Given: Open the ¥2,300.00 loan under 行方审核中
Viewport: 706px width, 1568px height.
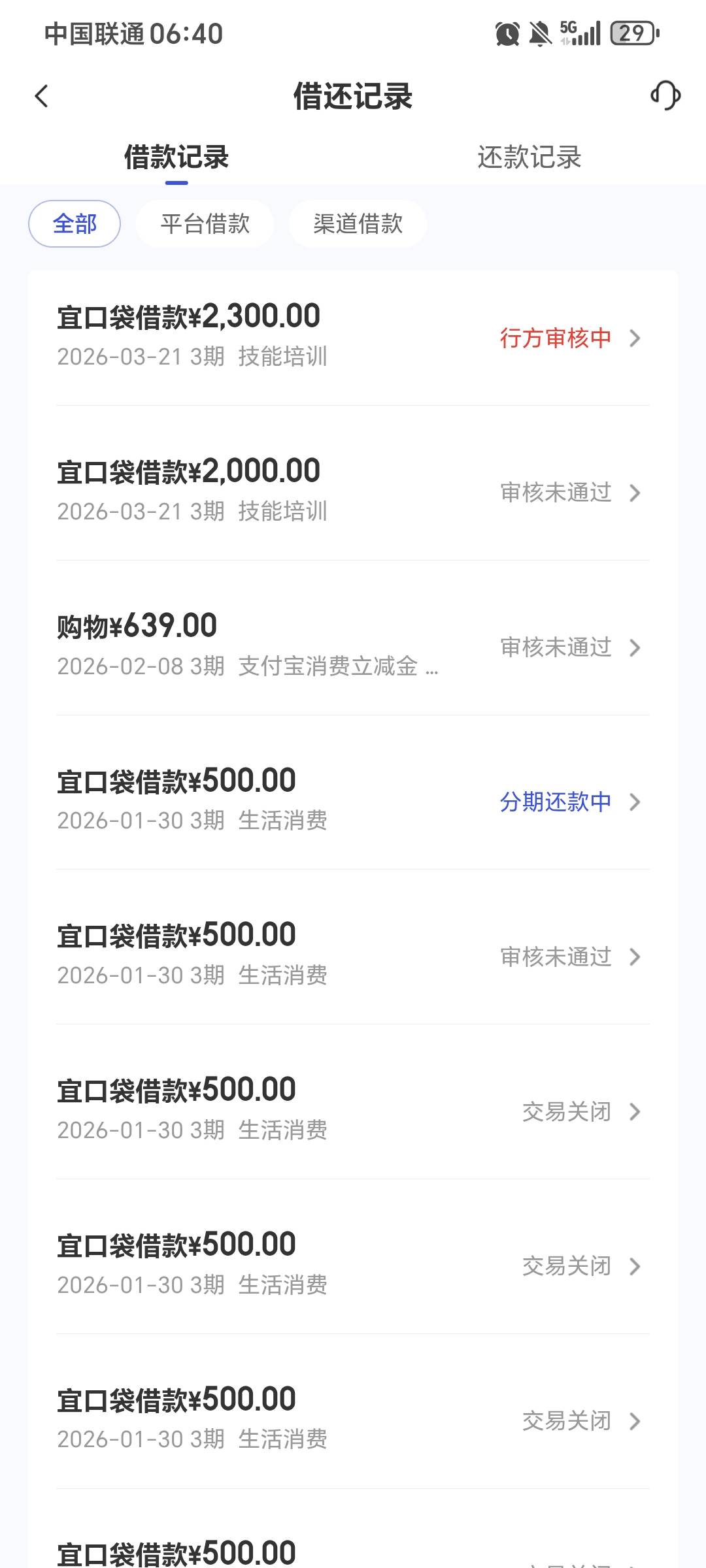Looking at the screenshot, I should (x=353, y=336).
